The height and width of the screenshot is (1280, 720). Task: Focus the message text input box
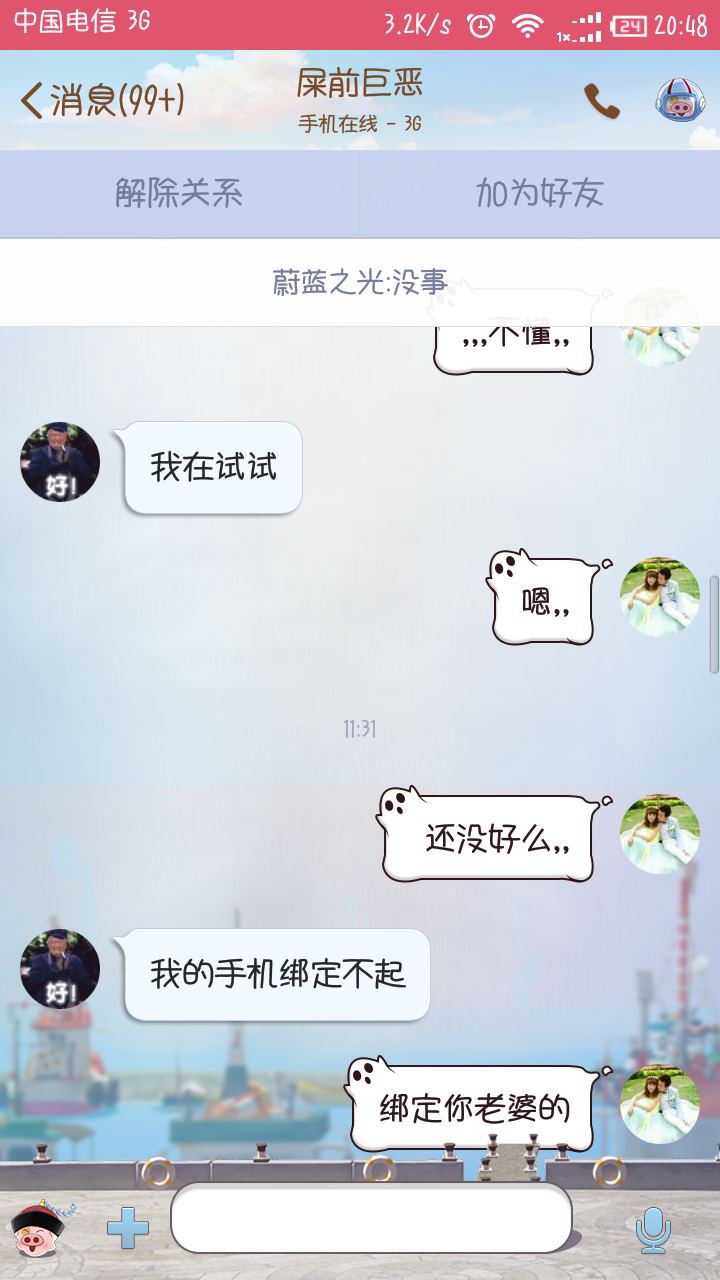coord(371,1218)
